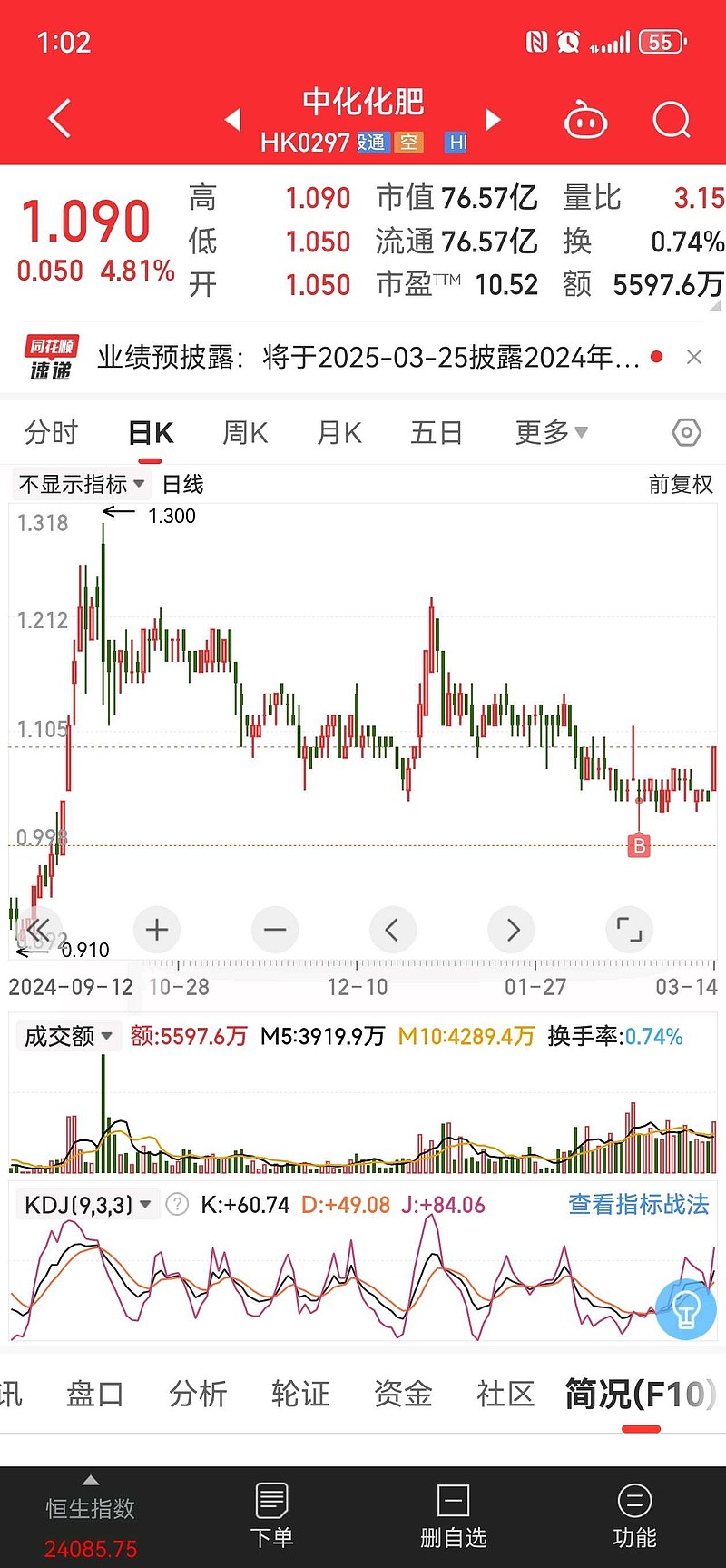726x1568 pixels.
Task: Open the 不显示指标 indicator dropdown
Action: 82,484
